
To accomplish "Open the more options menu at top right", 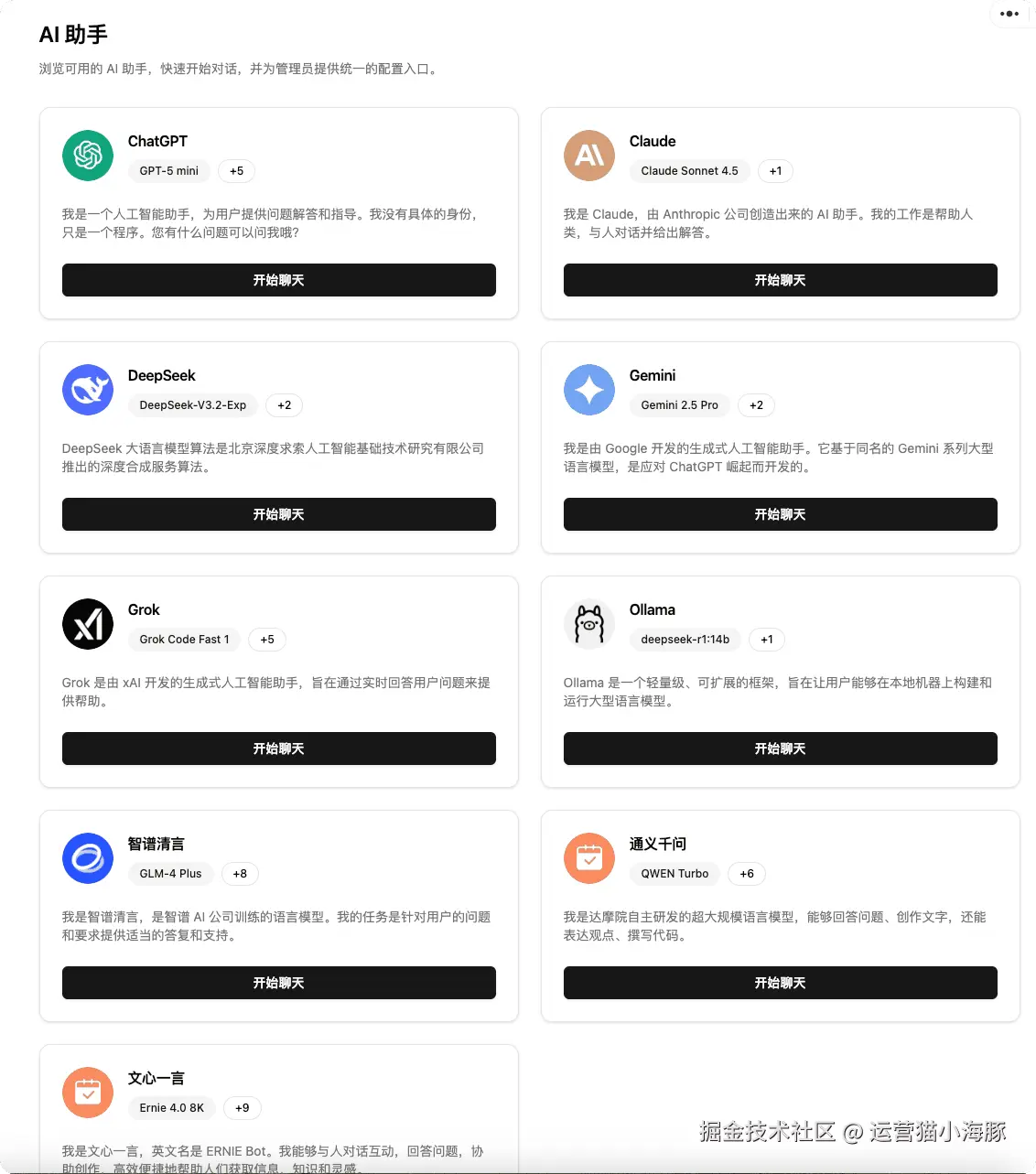I will tap(1009, 14).
